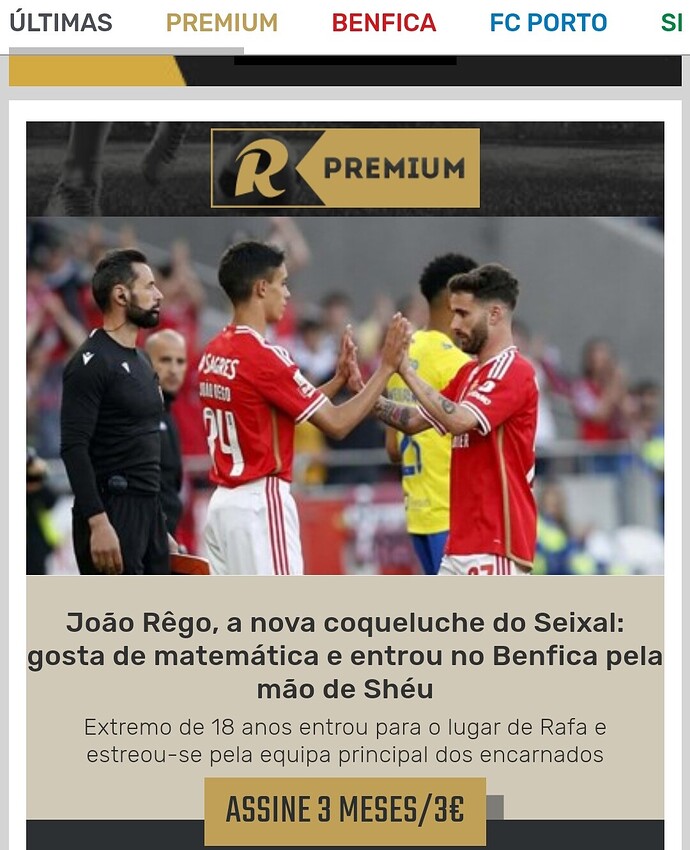This screenshot has width=690, height=850.
Task: Go to the FC Porto tab
Action: [548, 23]
